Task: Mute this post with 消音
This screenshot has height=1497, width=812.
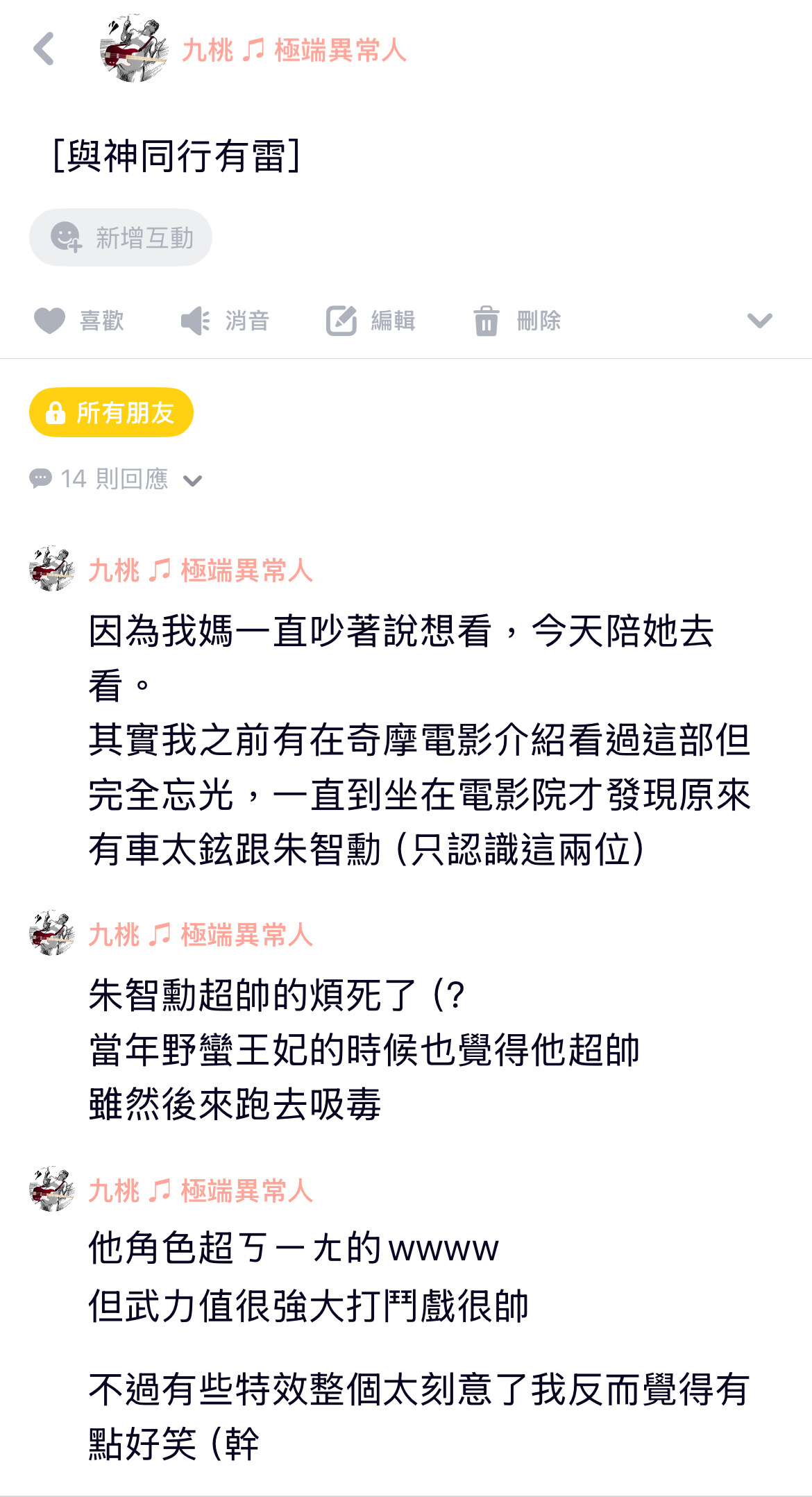Action: pyautogui.click(x=225, y=321)
